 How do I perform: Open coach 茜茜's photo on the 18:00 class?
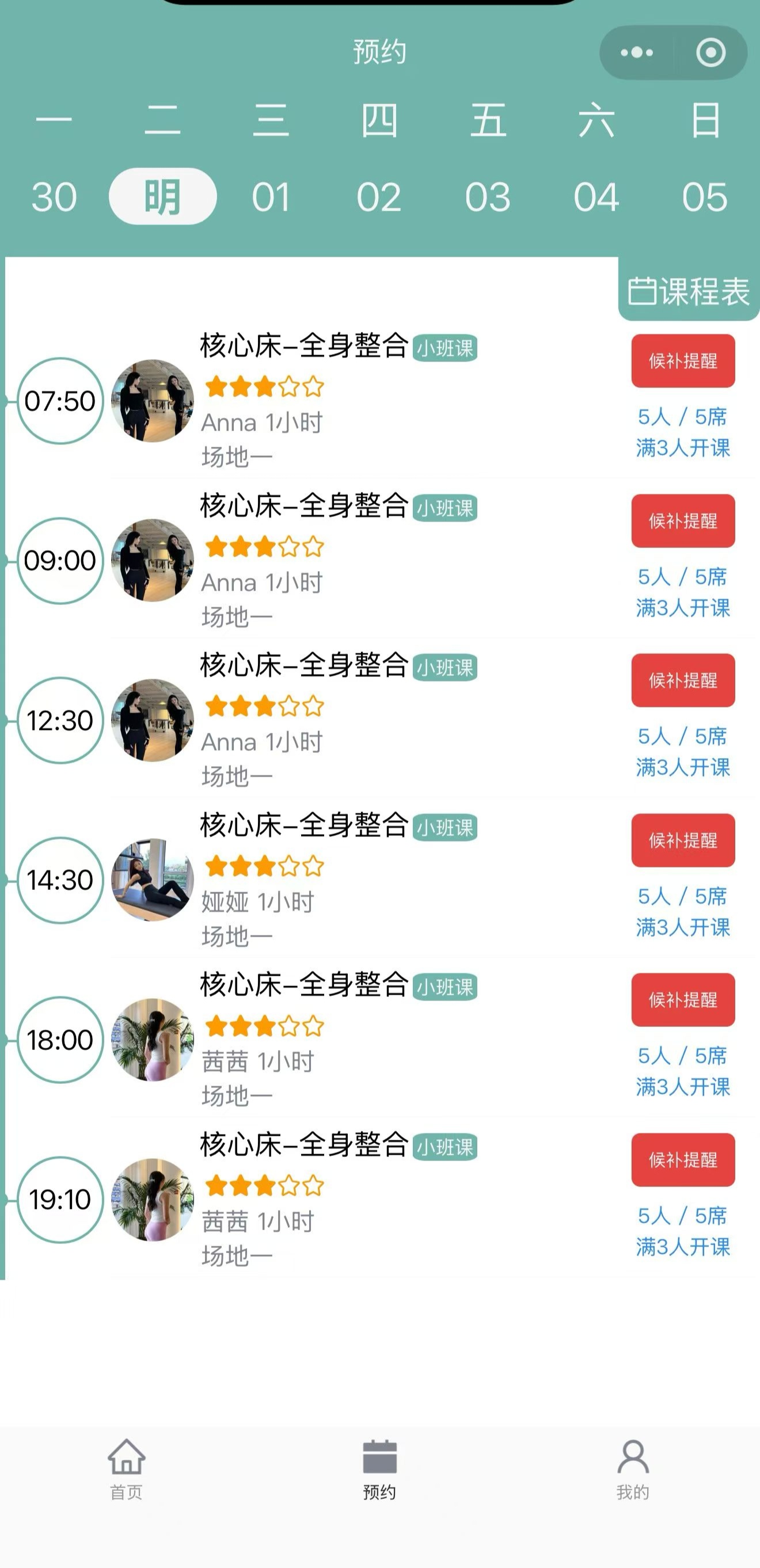coord(151,1039)
